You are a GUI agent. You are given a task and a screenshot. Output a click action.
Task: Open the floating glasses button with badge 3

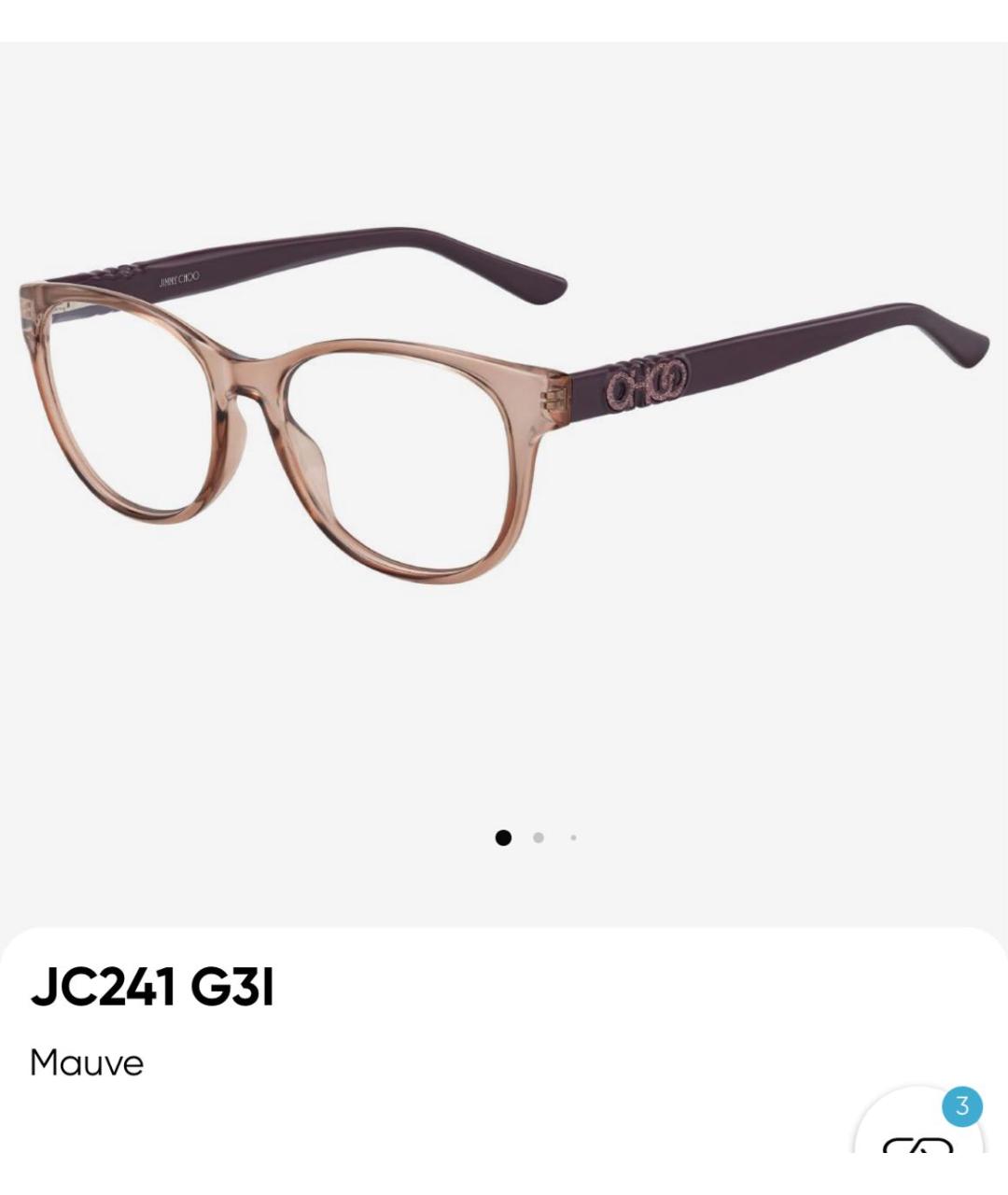click(918, 1133)
